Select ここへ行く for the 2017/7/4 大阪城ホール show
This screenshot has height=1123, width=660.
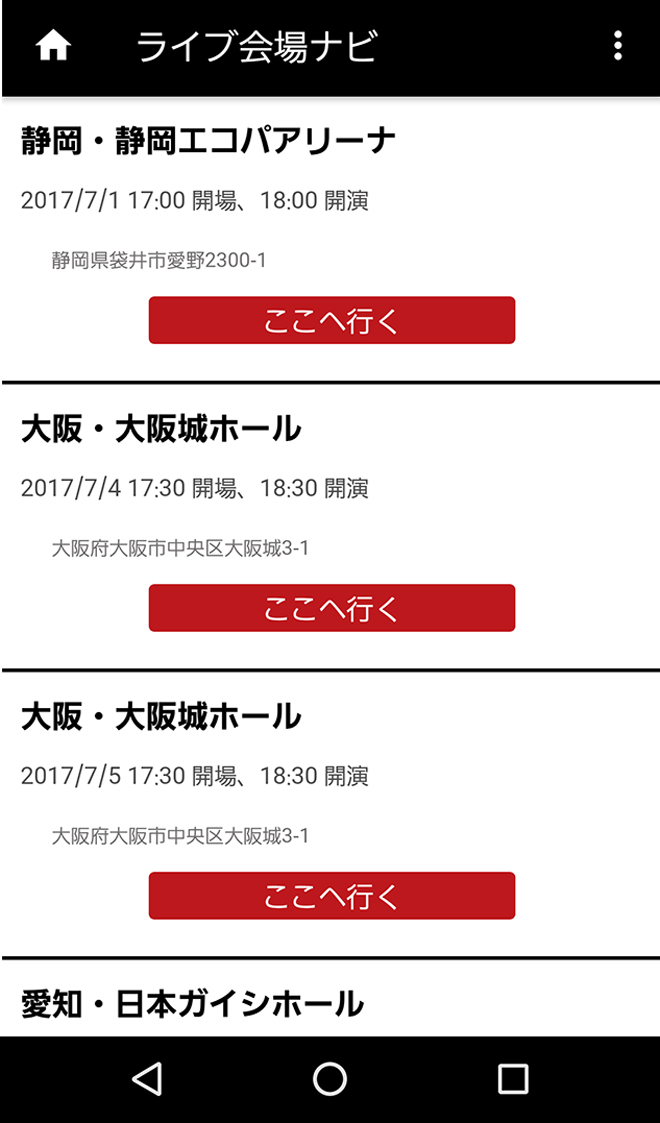point(331,608)
